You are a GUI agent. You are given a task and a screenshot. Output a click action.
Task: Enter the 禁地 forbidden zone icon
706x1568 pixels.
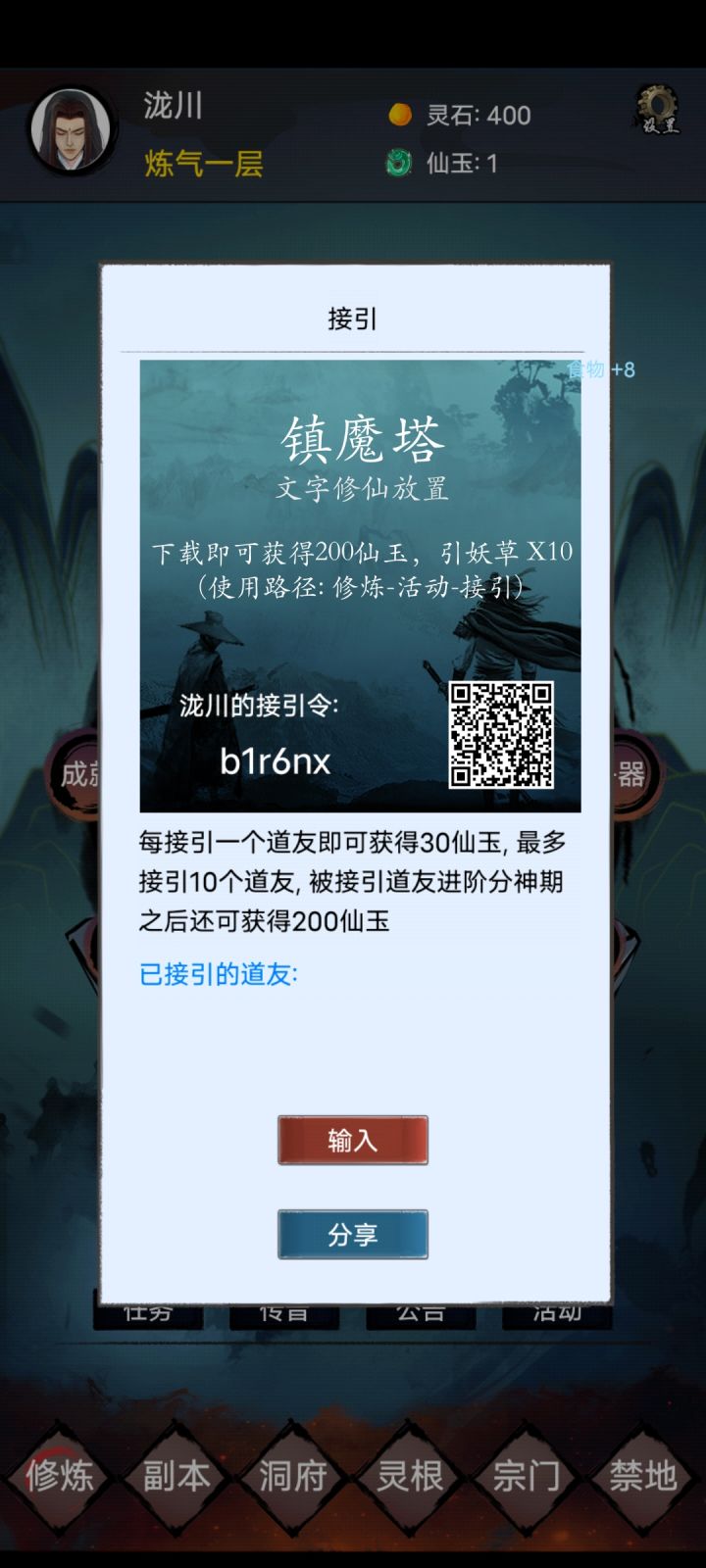pos(642,1475)
